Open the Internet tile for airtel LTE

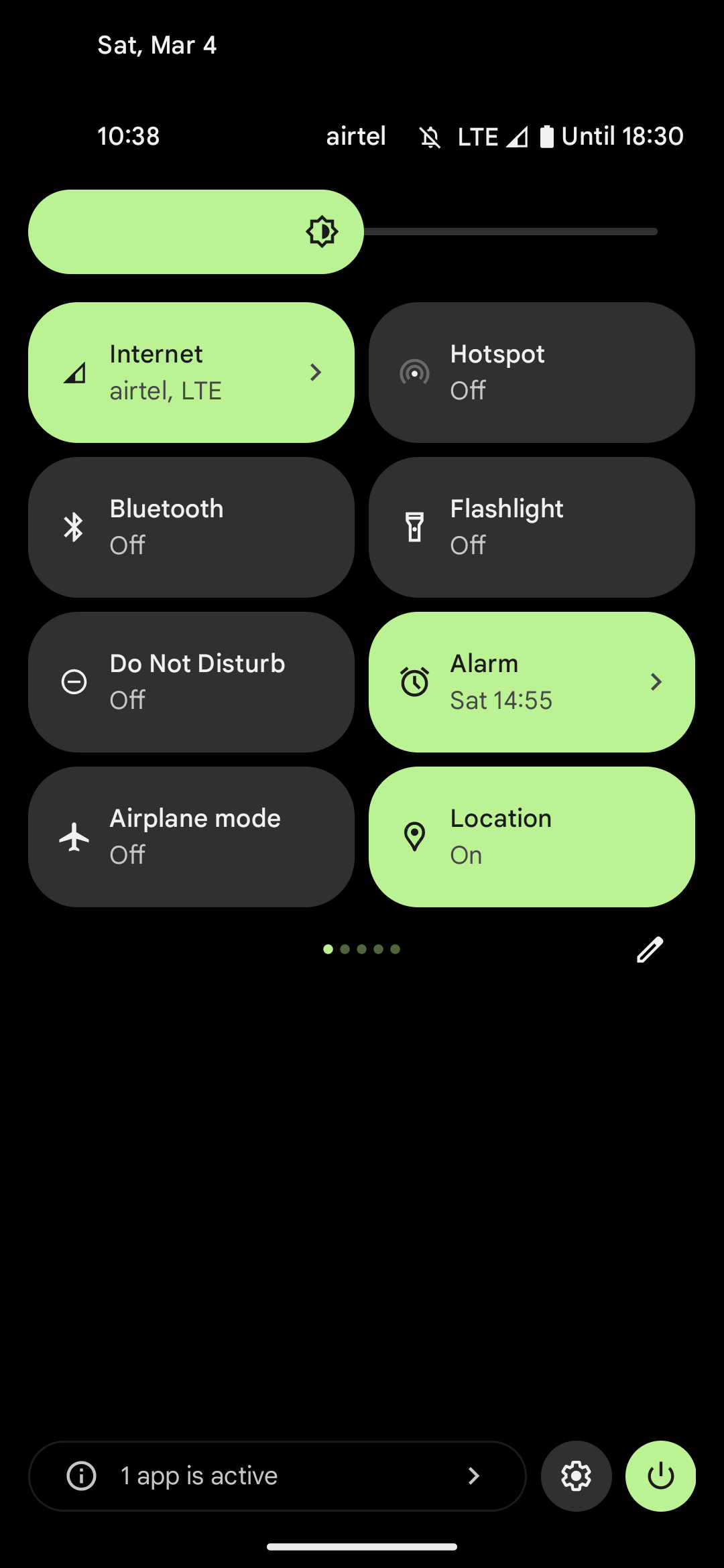tap(191, 373)
